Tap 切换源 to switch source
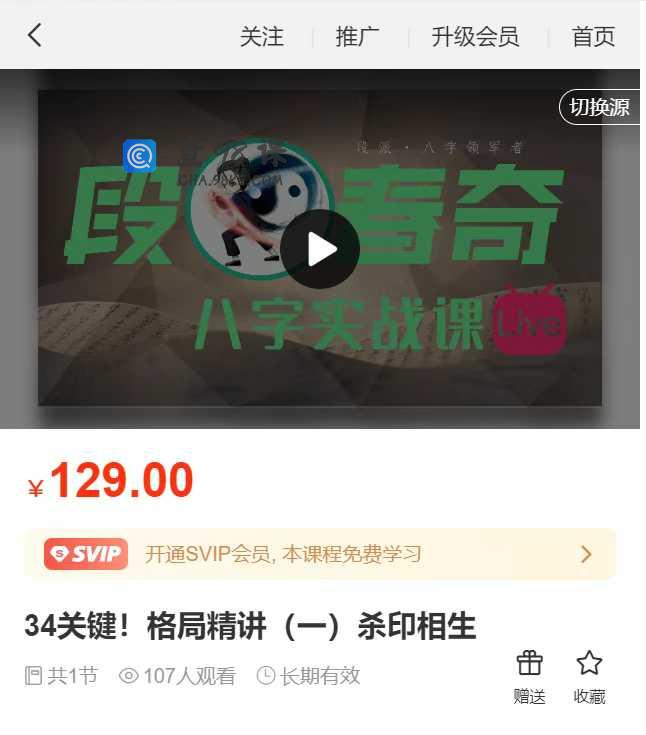 click(x=600, y=107)
